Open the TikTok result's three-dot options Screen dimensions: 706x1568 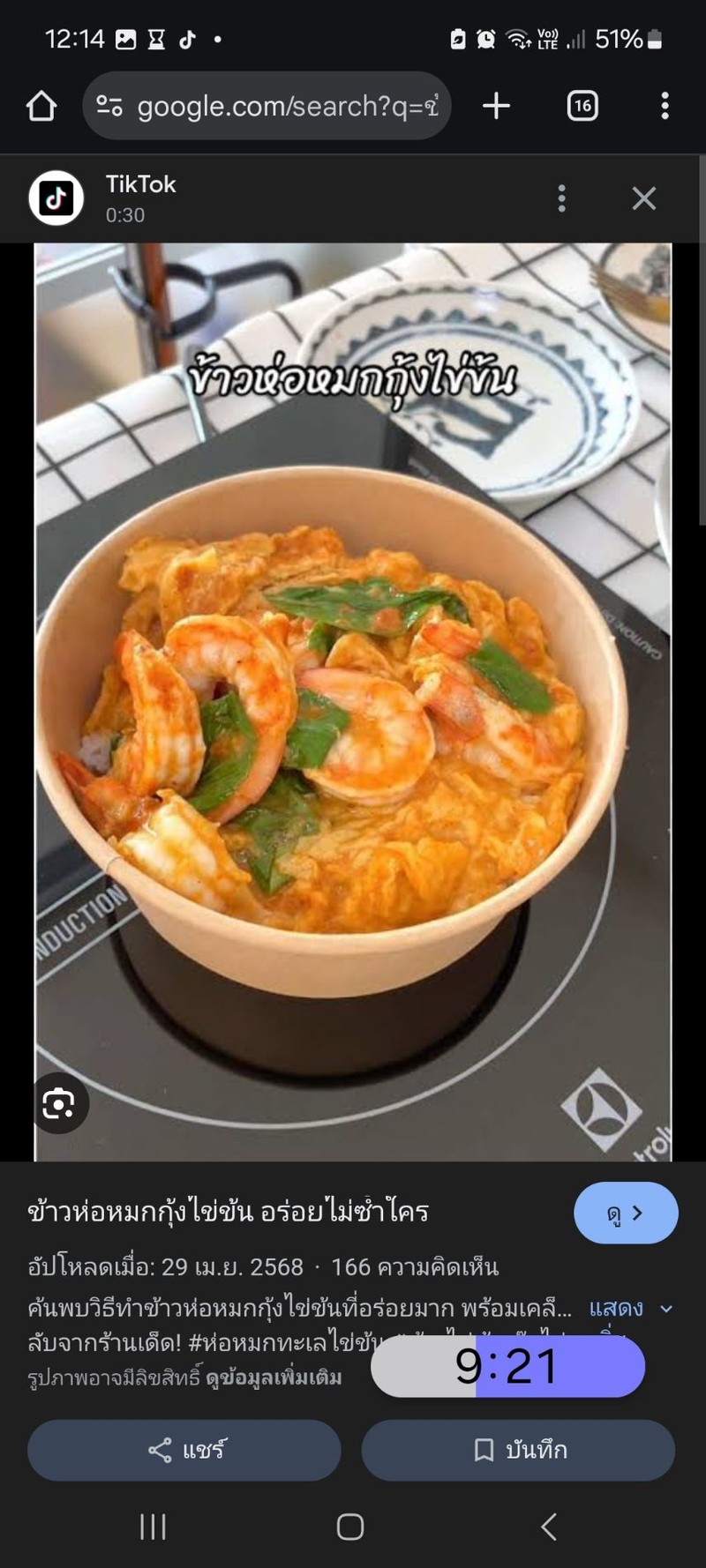[x=561, y=198]
